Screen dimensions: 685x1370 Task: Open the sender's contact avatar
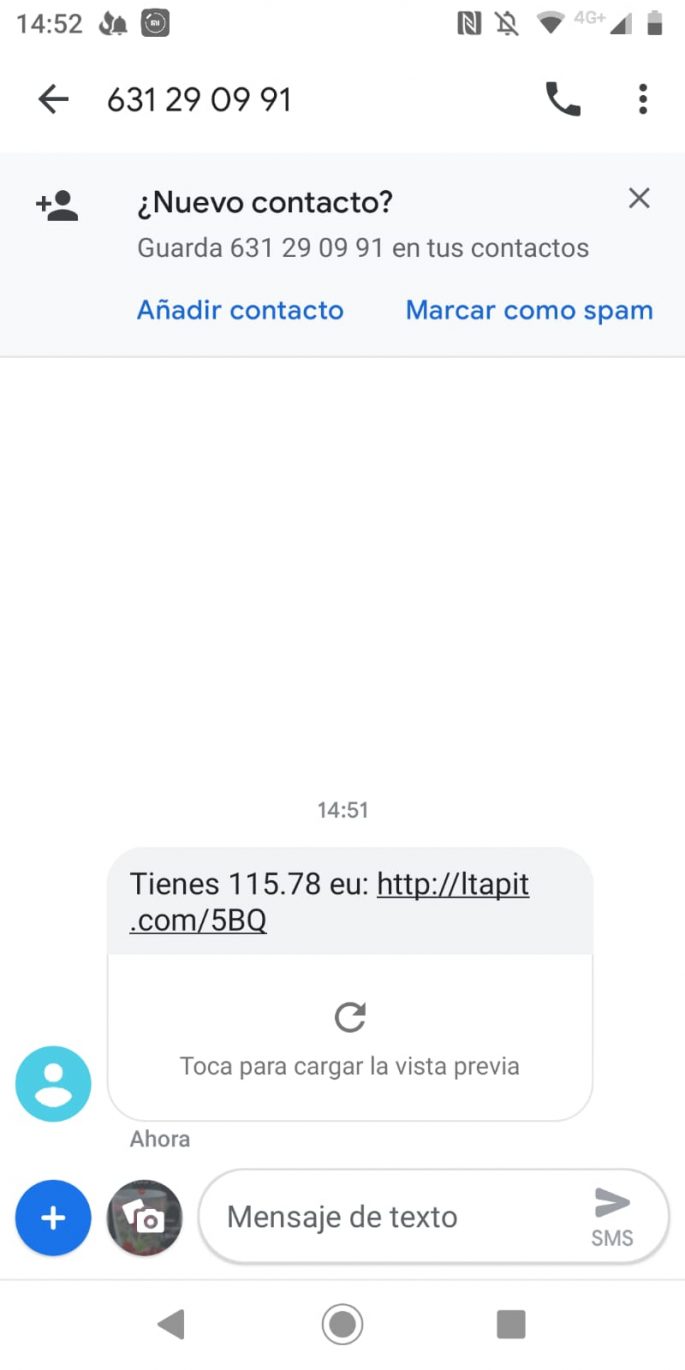point(53,1084)
